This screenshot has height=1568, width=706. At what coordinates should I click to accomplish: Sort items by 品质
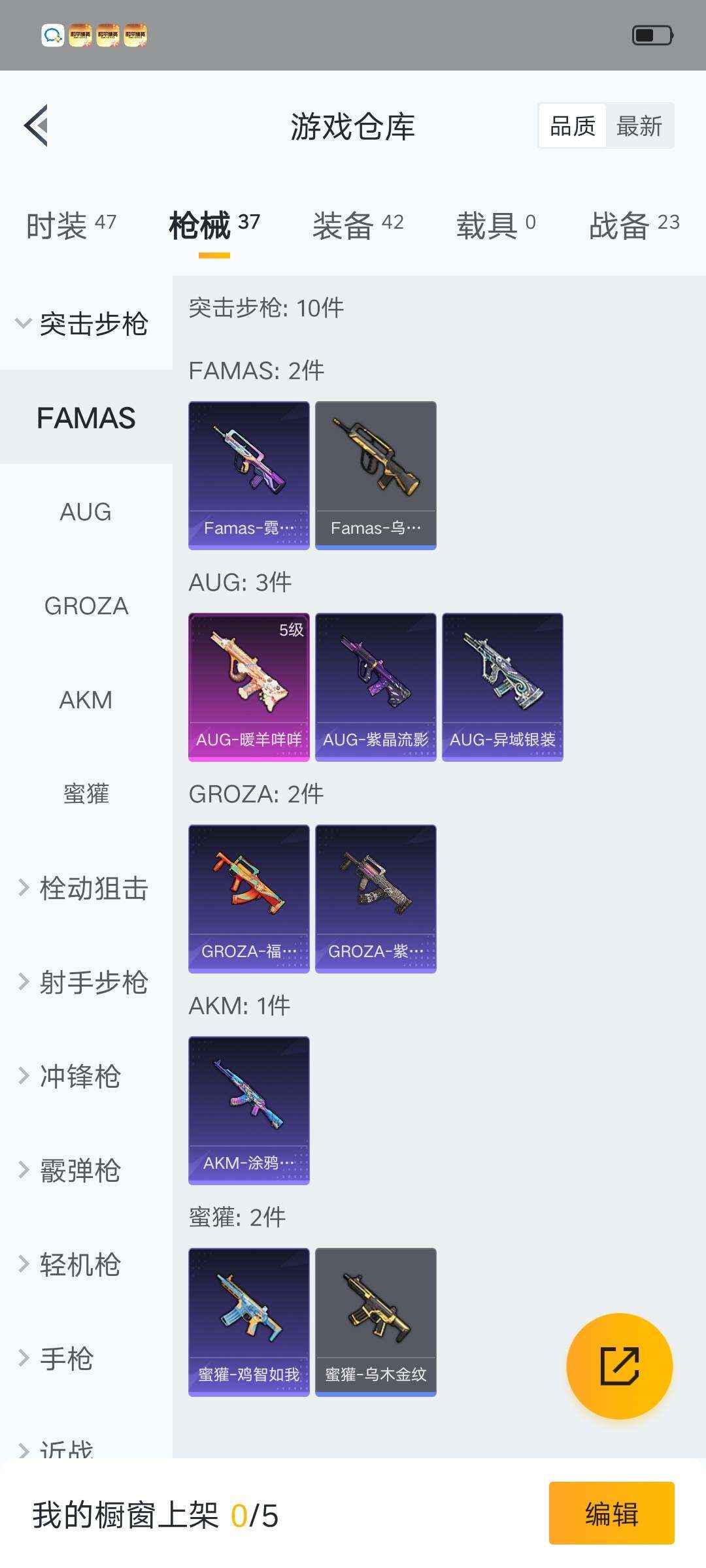pos(571,124)
